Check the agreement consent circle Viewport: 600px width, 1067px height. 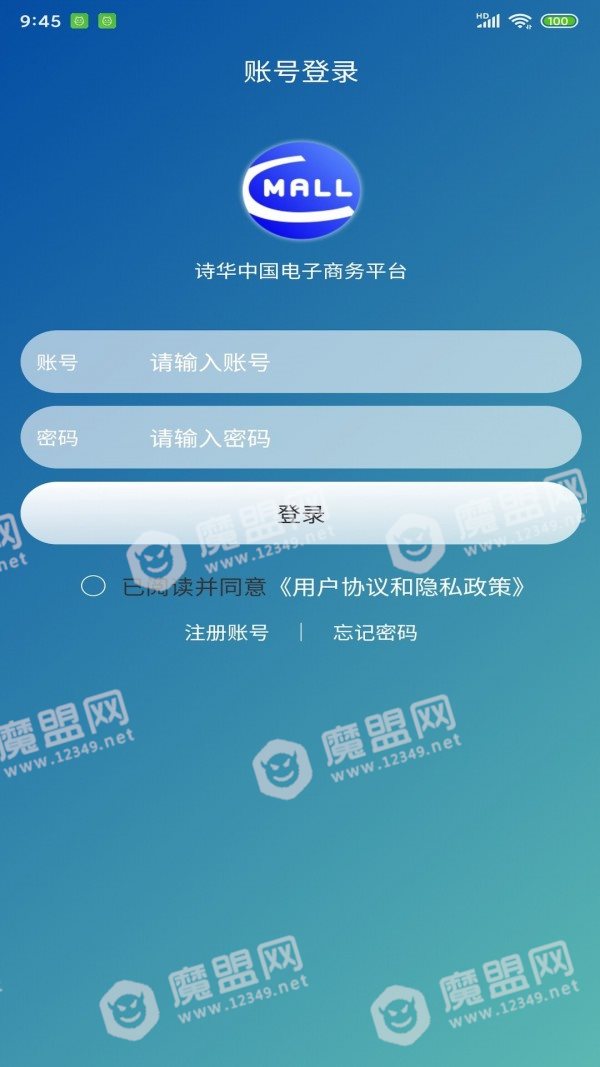[93, 586]
